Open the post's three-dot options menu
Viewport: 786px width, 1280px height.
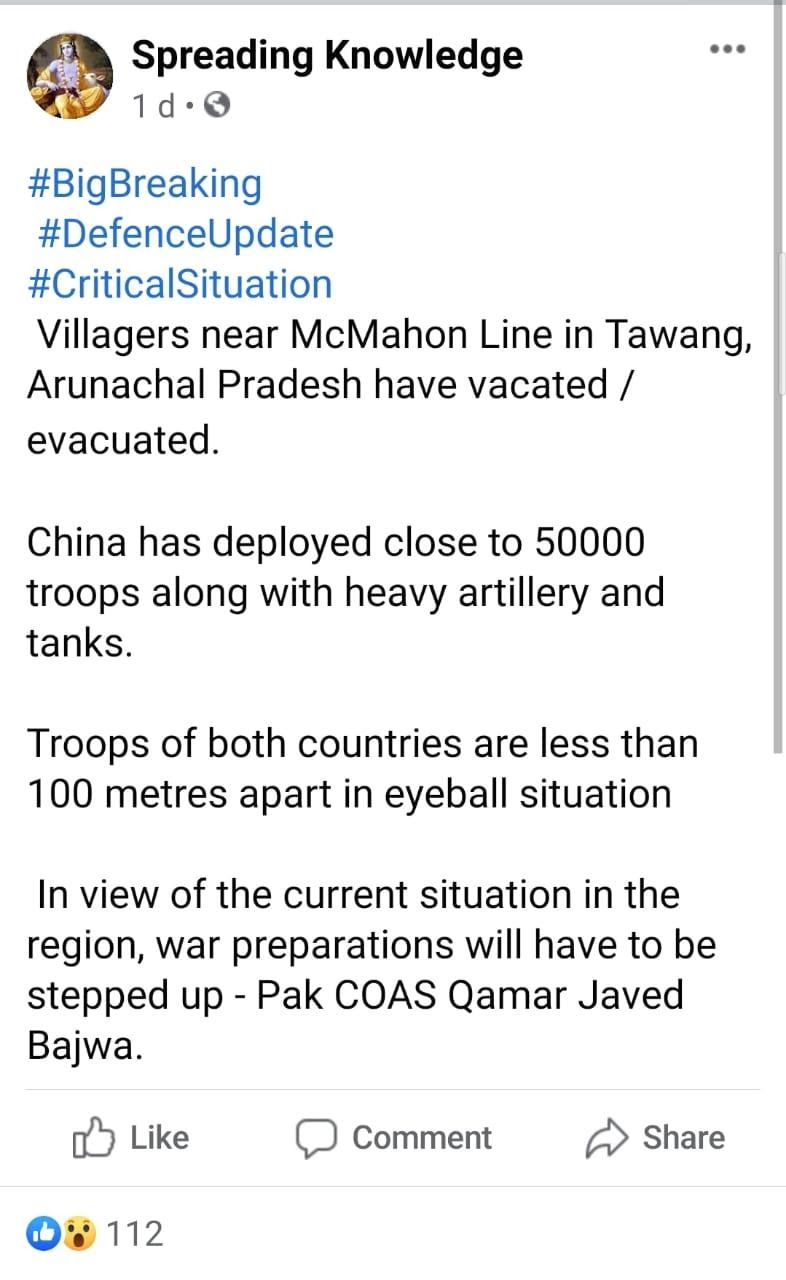pyautogui.click(x=727, y=48)
